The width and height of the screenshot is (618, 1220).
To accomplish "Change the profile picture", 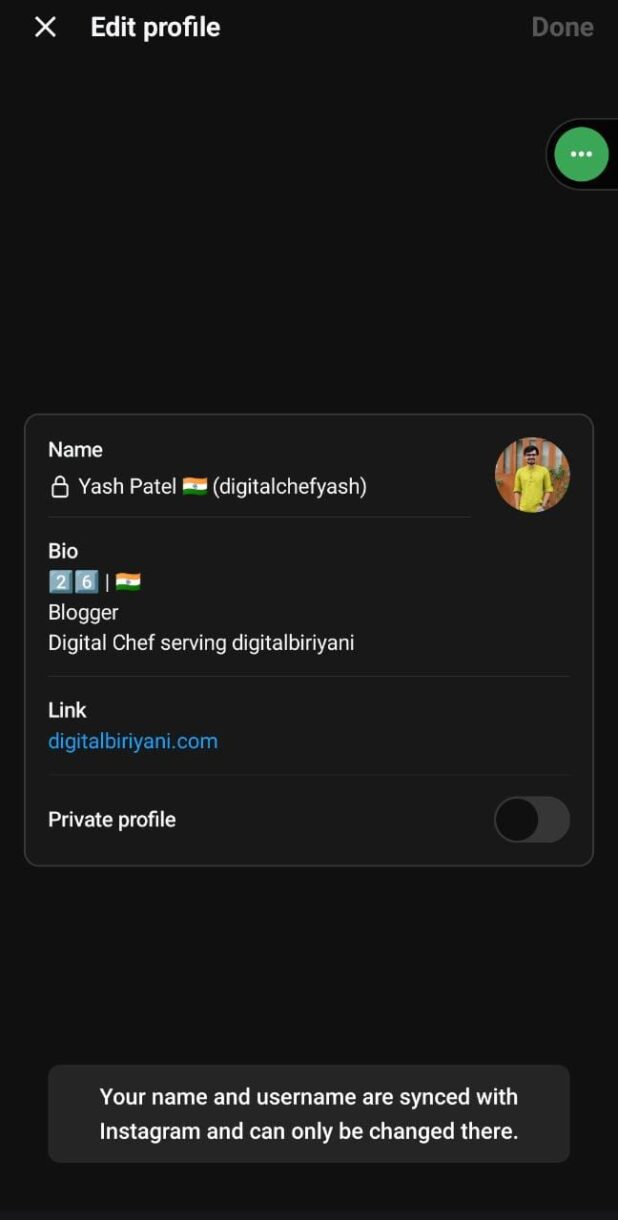I will [532, 475].
